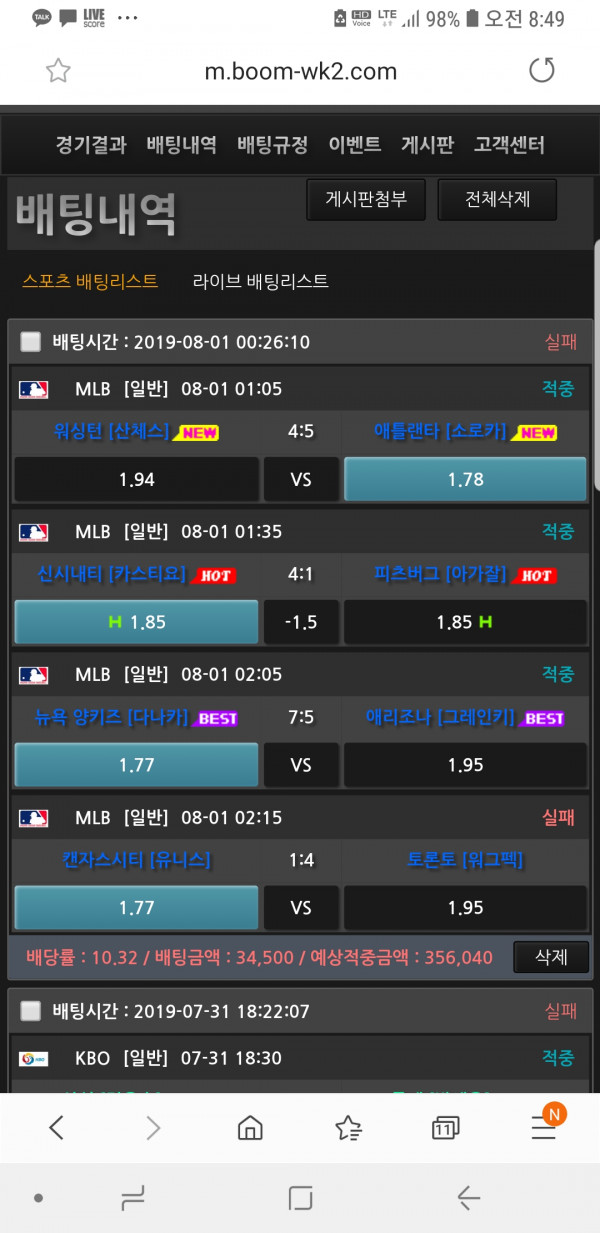Switch to the 게시판 section
The width and height of the screenshot is (600, 1233).
point(427,145)
